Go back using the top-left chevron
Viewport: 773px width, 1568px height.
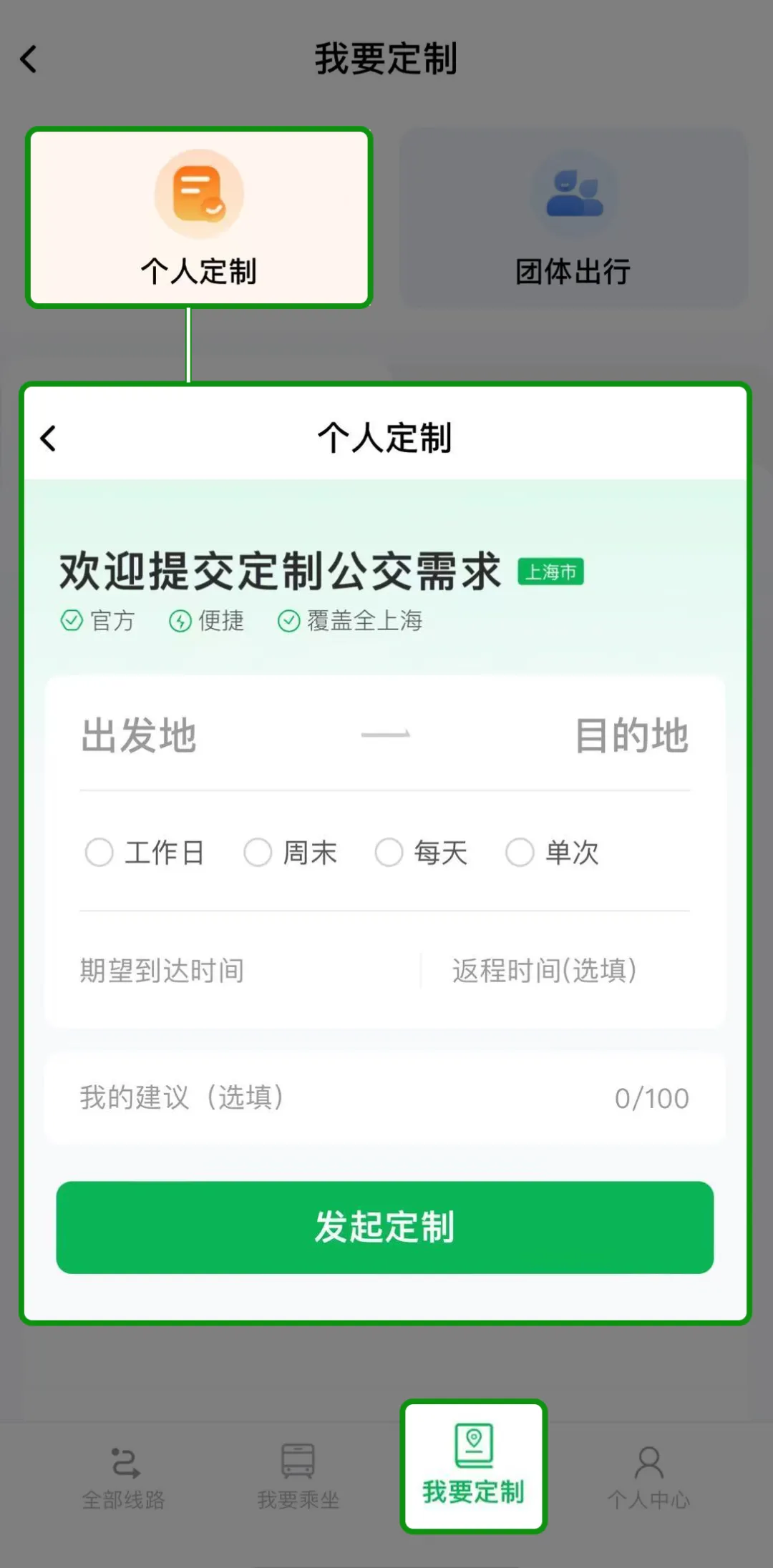29,60
